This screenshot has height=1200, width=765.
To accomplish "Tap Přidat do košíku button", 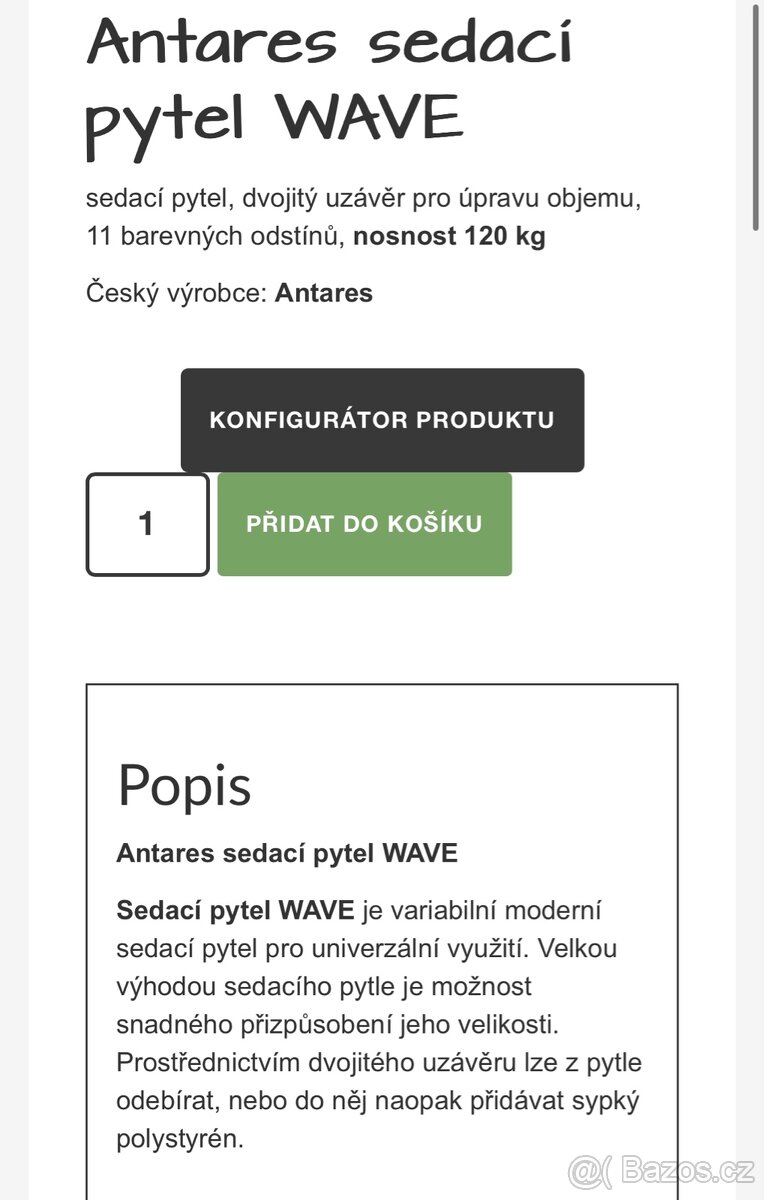I will pyautogui.click(x=364, y=524).
